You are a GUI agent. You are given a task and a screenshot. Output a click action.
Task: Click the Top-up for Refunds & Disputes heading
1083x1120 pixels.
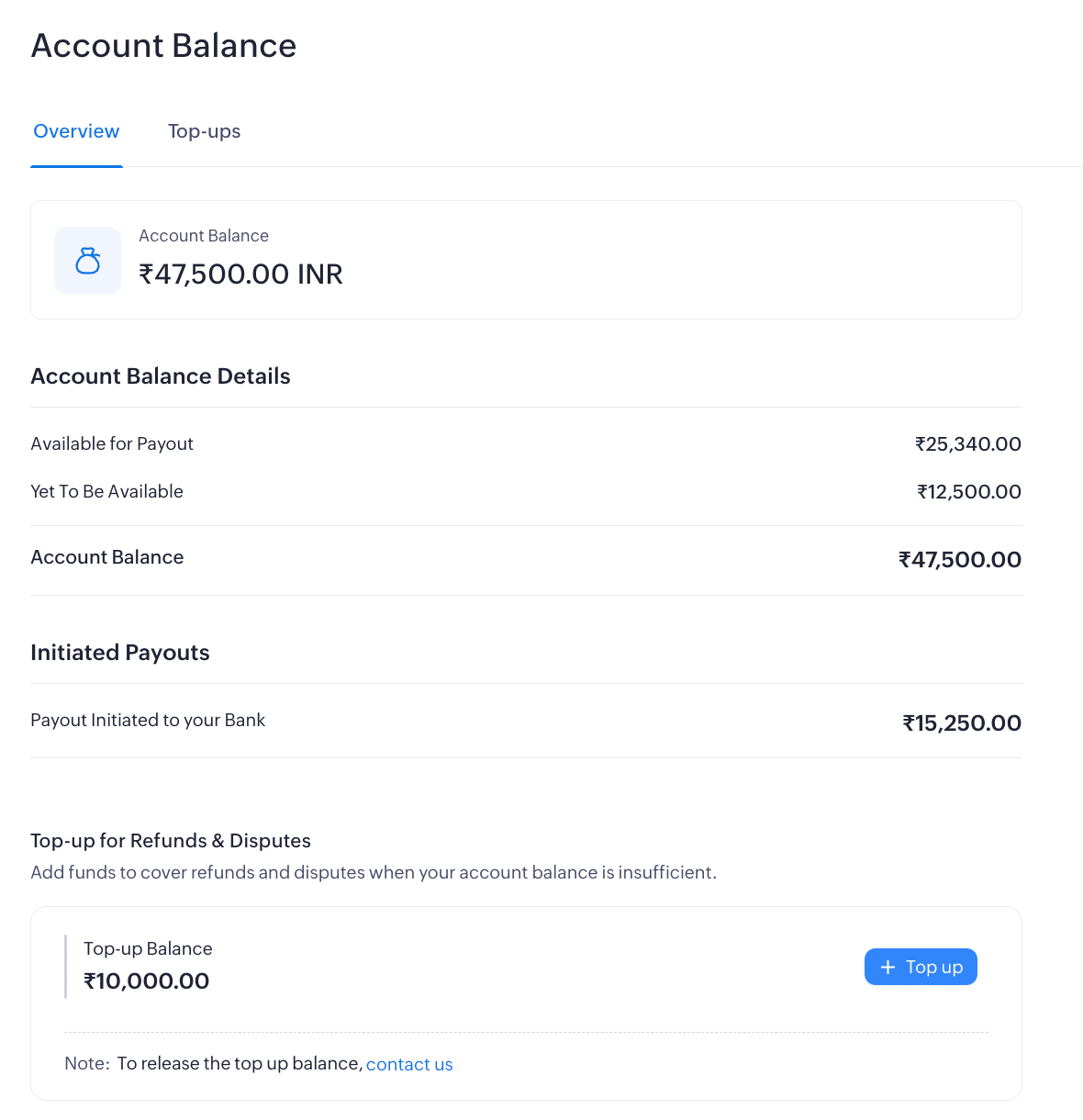click(170, 840)
